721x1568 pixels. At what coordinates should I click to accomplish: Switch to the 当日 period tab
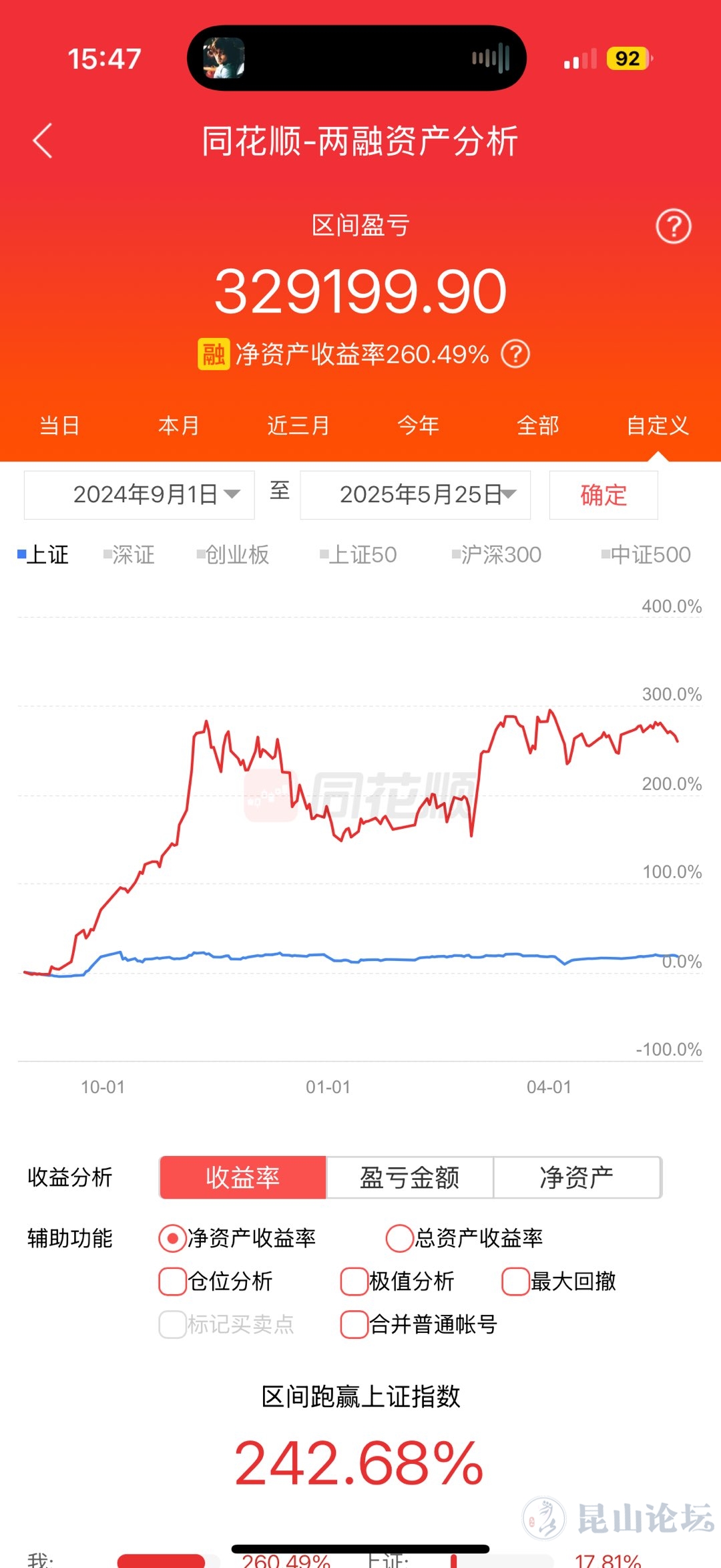coord(59,425)
